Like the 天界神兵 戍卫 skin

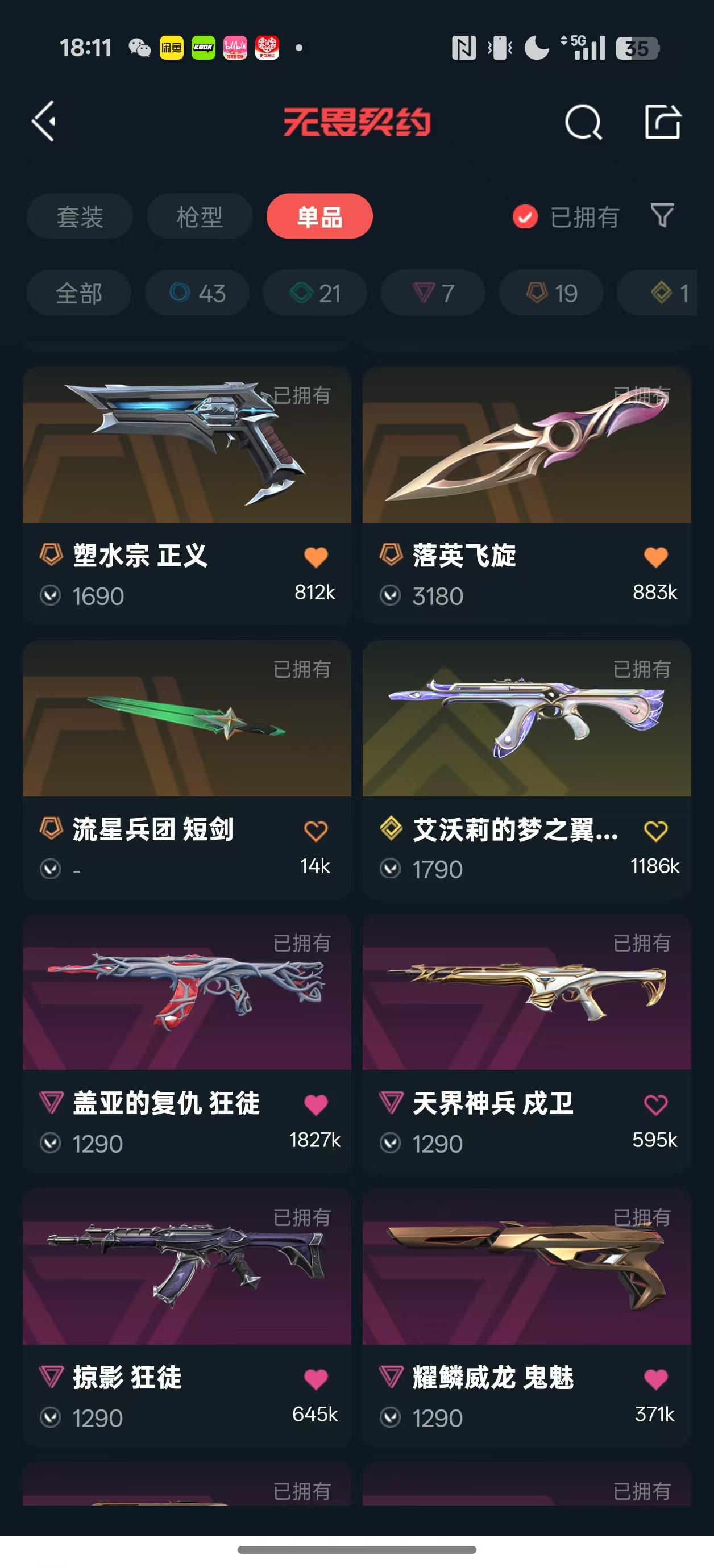pos(655,1105)
